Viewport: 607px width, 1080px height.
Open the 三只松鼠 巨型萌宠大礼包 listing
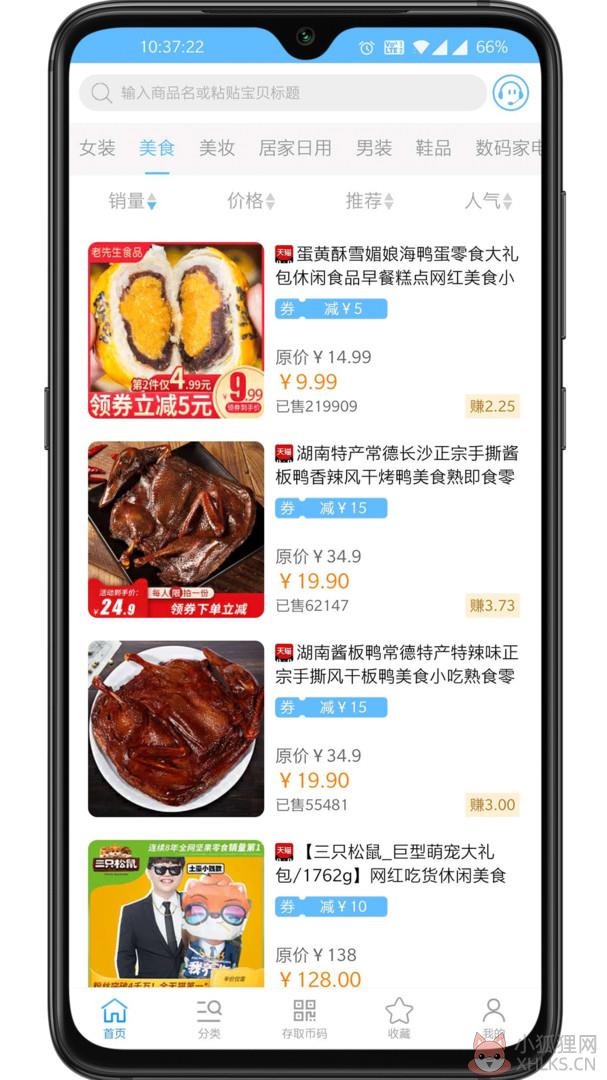(x=304, y=913)
